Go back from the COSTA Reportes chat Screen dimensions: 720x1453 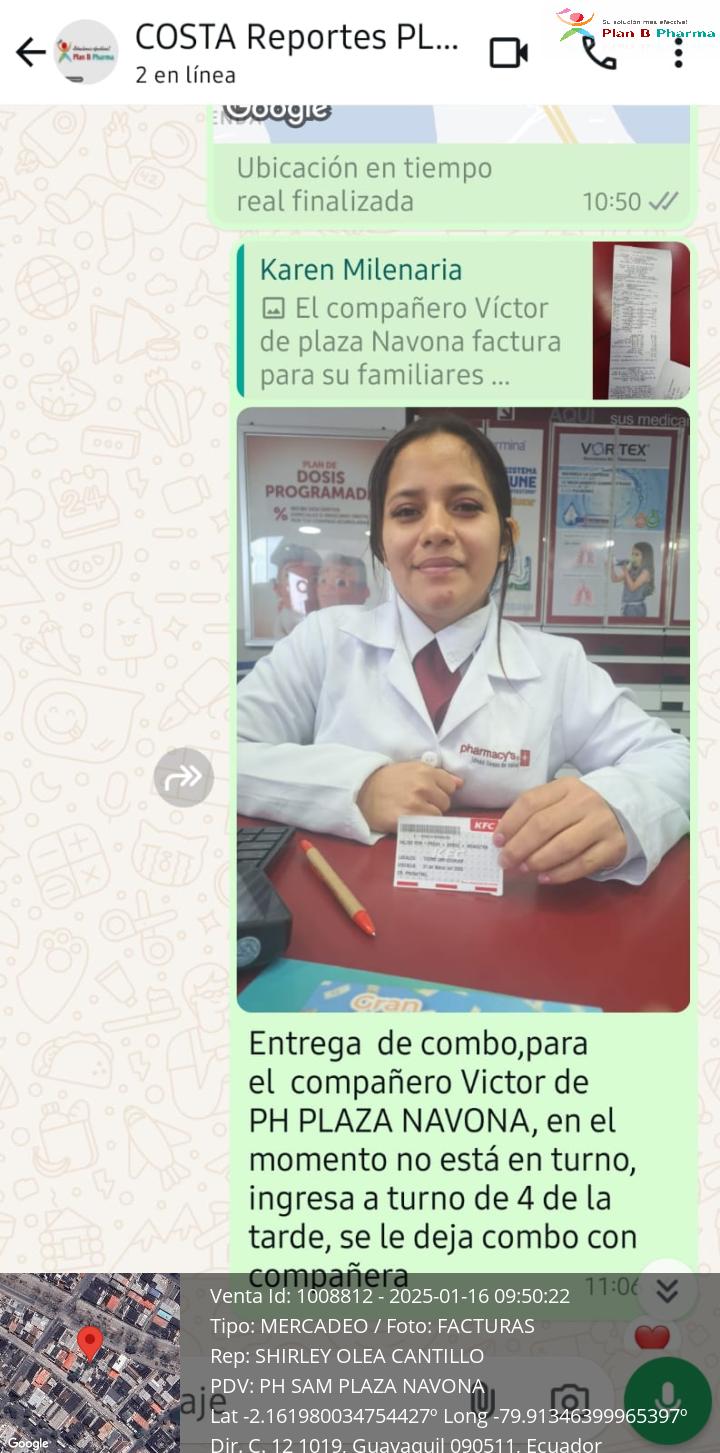tap(30, 52)
